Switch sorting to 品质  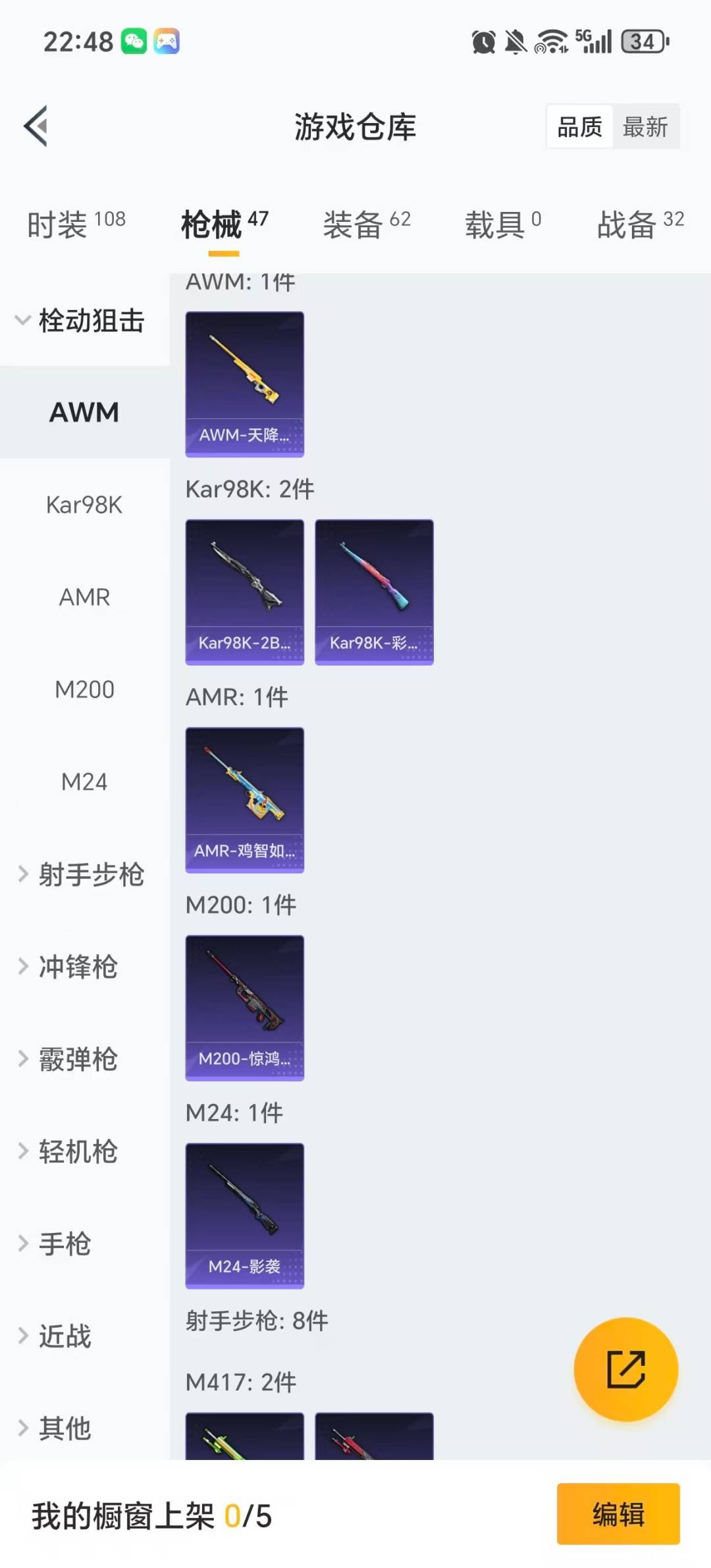[x=578, y=126]
